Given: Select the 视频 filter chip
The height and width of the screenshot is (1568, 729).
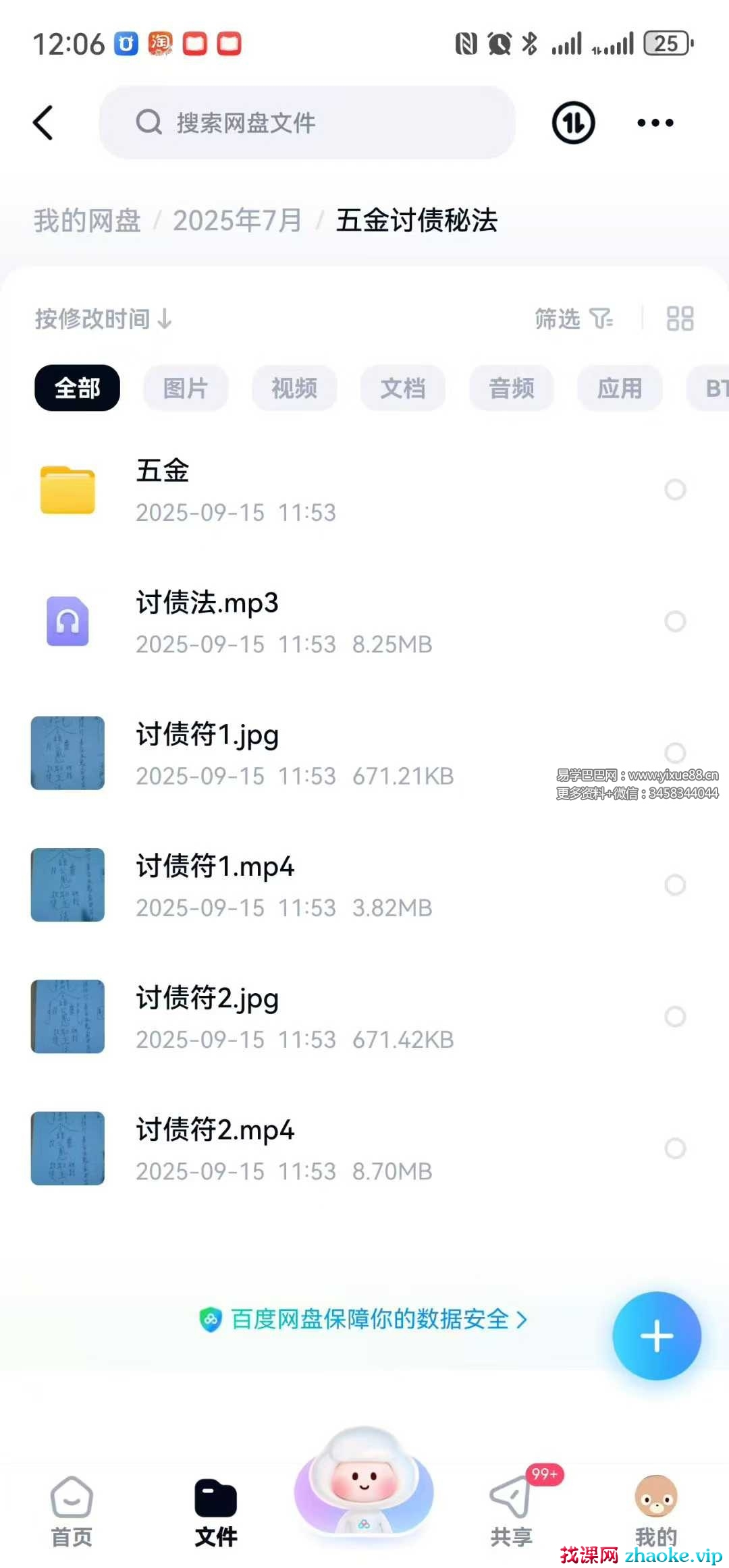Looking at the screenshot, I should pos(294,388).
